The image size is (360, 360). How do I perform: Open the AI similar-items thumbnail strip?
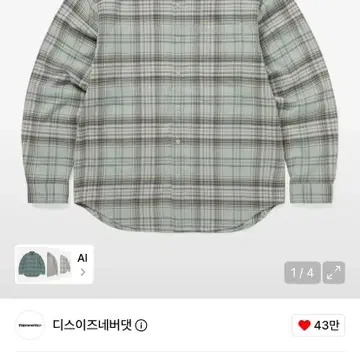(54, 264)
